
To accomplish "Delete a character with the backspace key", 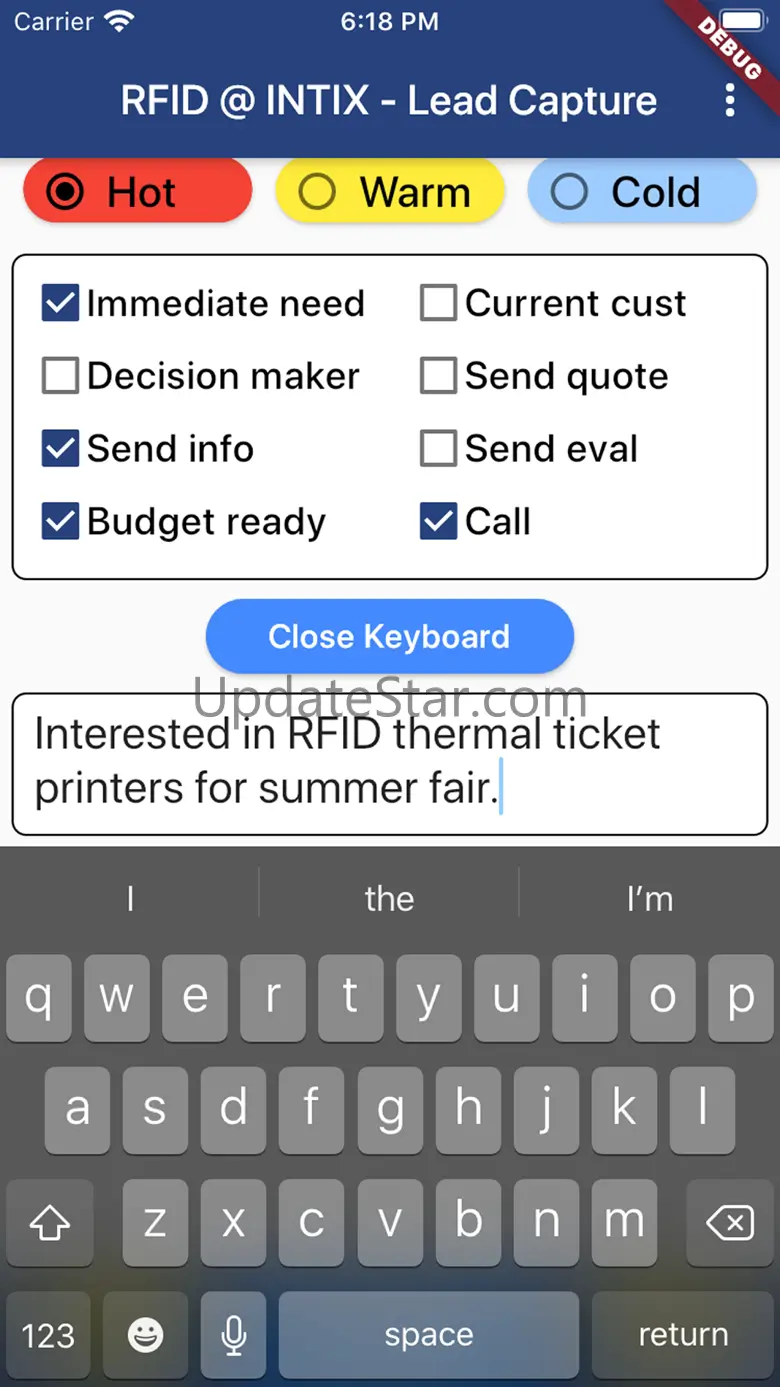I will click(x=730, y=1222).
